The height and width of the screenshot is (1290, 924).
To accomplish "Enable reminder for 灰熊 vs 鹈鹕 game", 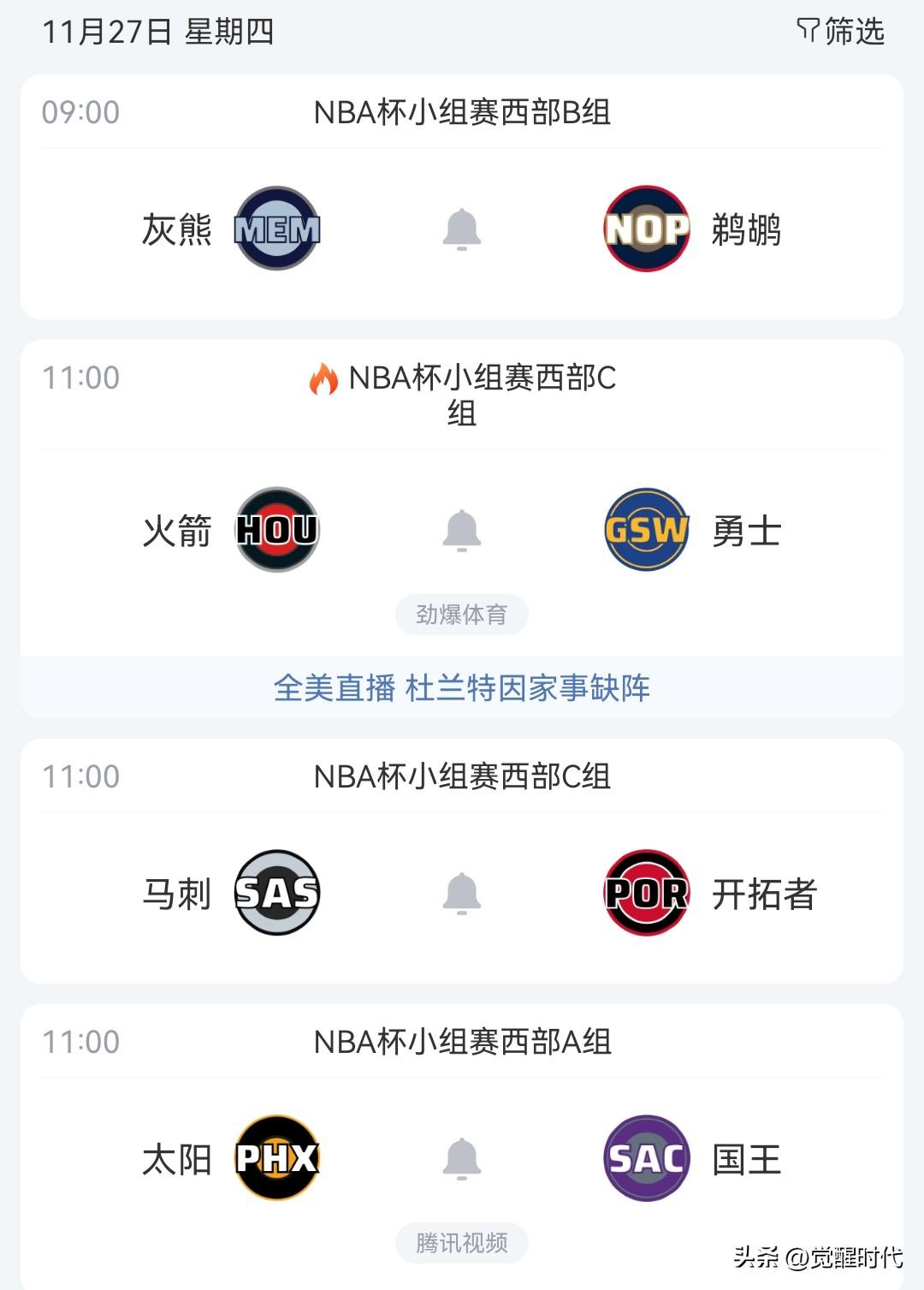I will 462,229.
